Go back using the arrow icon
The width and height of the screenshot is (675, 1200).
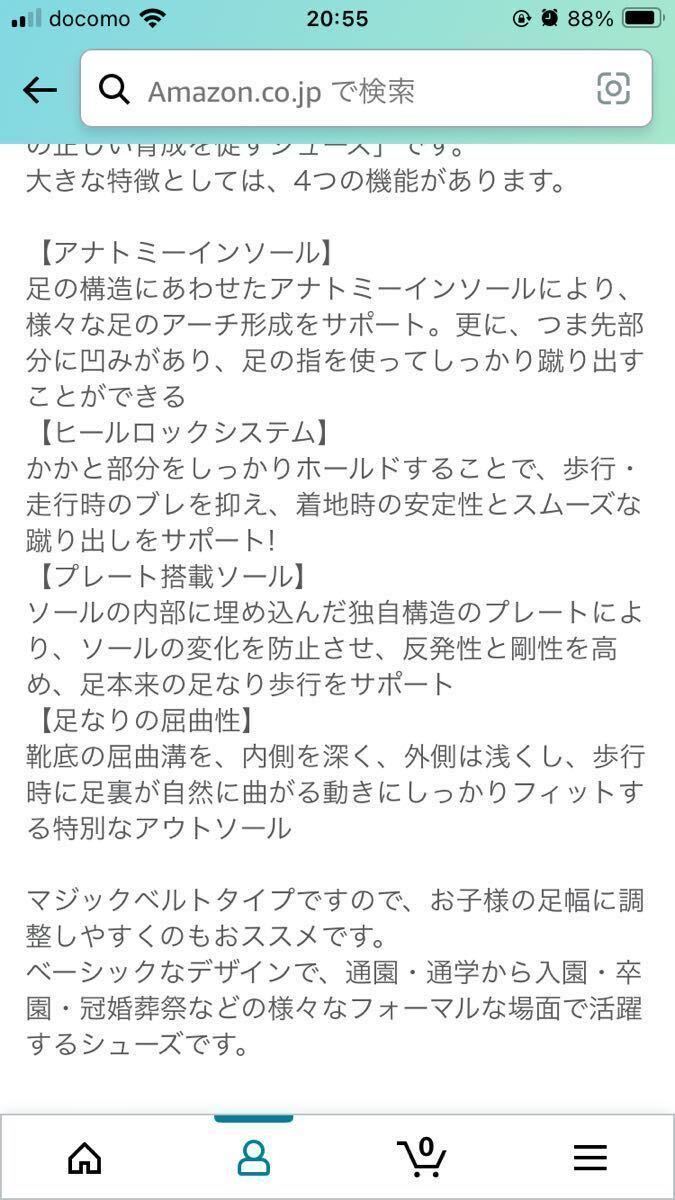(x=39, y=91)
